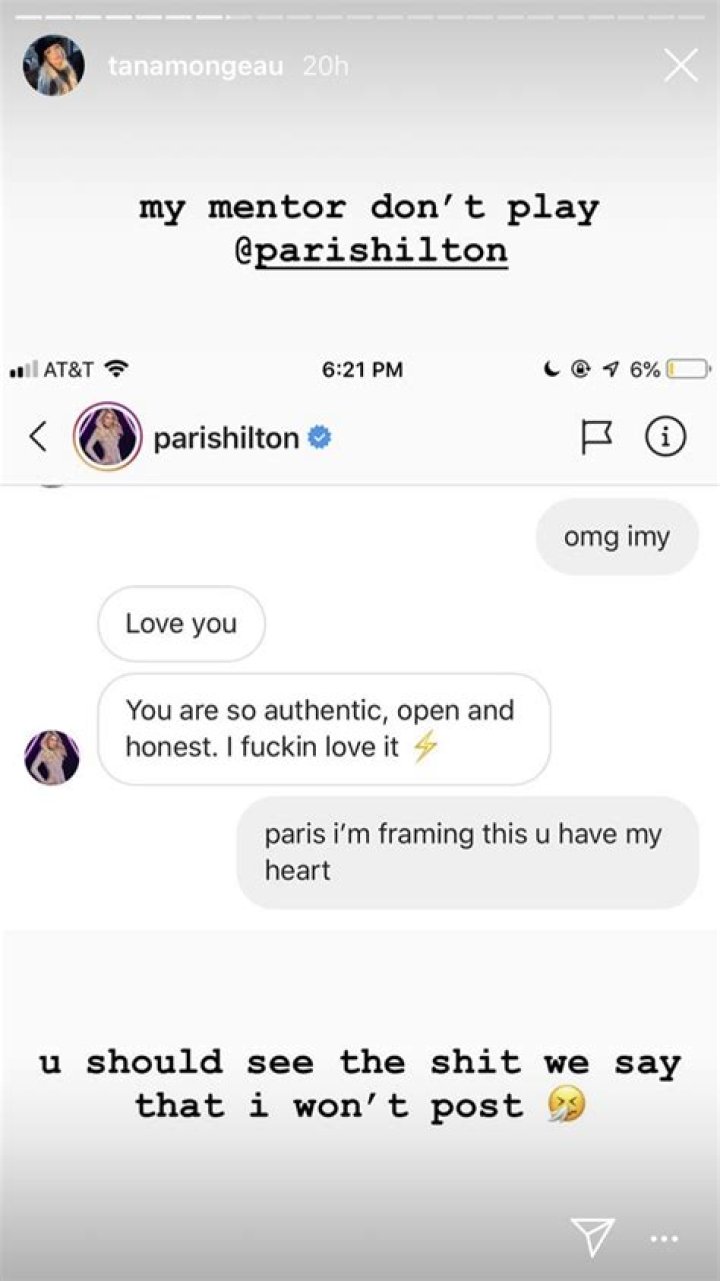720x1281 pixels.
Task: Tap the 'omg imy' message bubble
Action: click(617, 537)
